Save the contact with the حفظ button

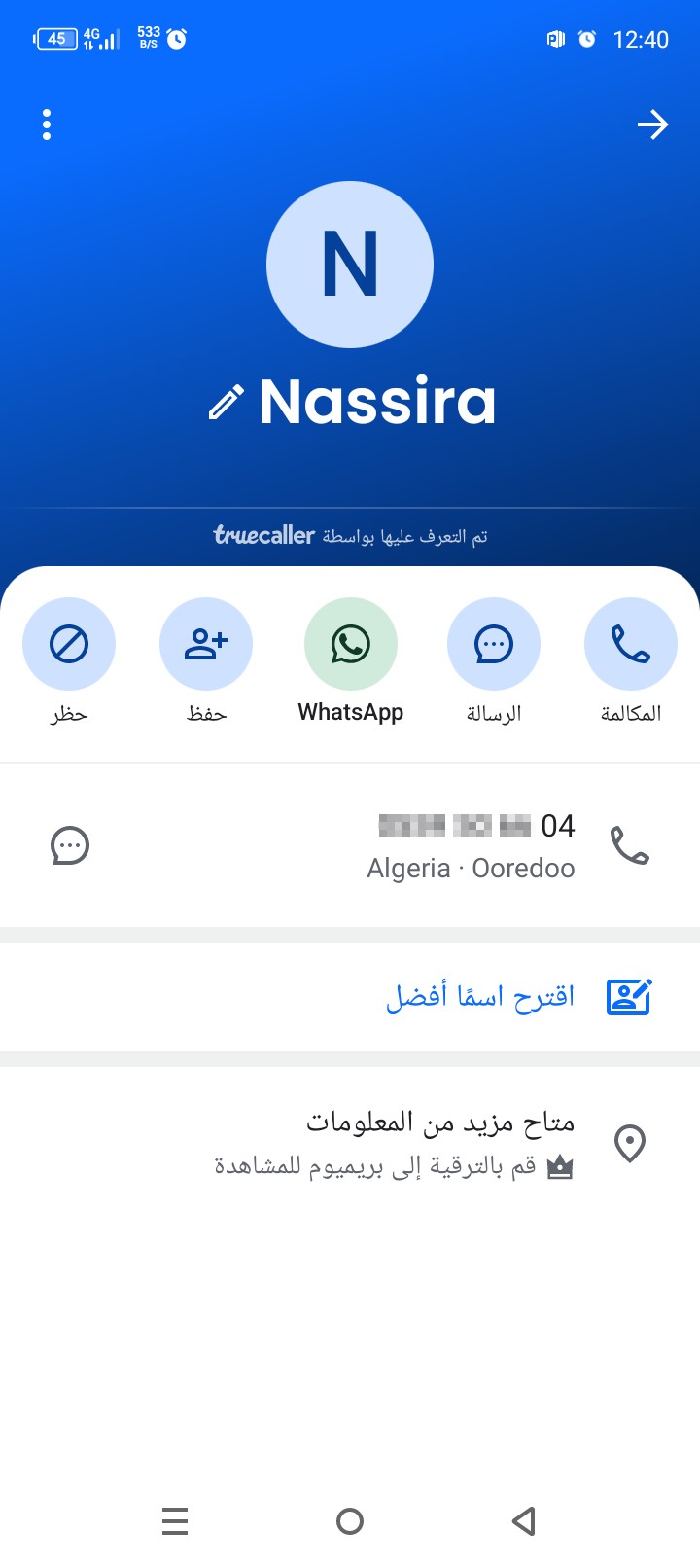coord(206,644)
